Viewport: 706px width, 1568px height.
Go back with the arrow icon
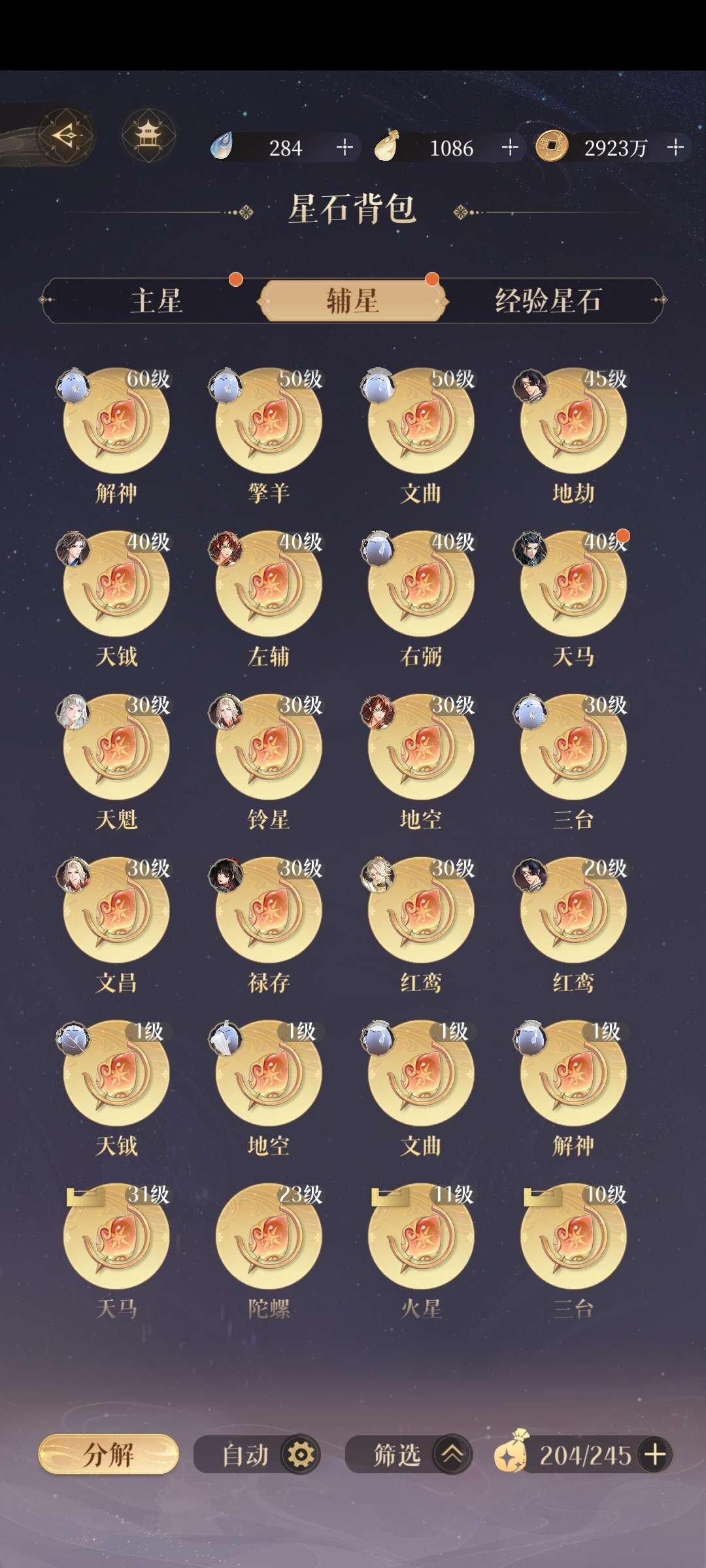[x=64, y=136]
